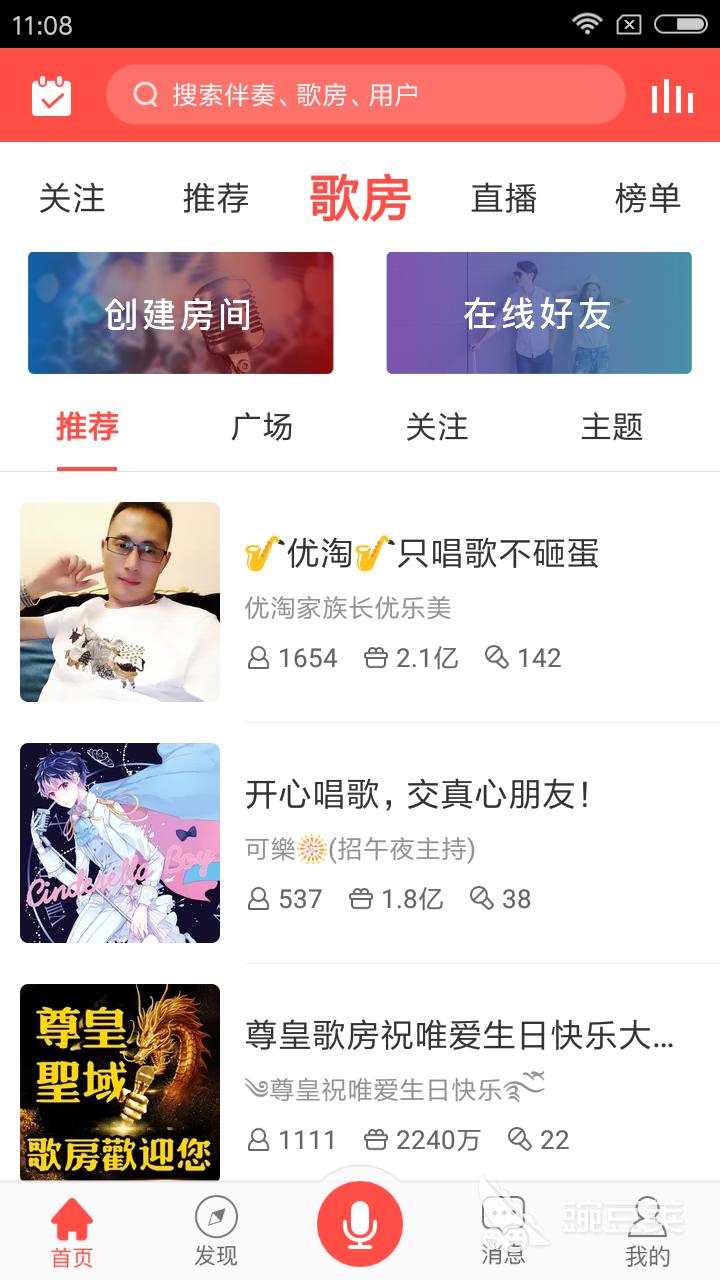Viewport: 720px width, 1280px height.
Task: Click the member count icon showing 1654
Action: pyautogui.click(x=260, y=657)
